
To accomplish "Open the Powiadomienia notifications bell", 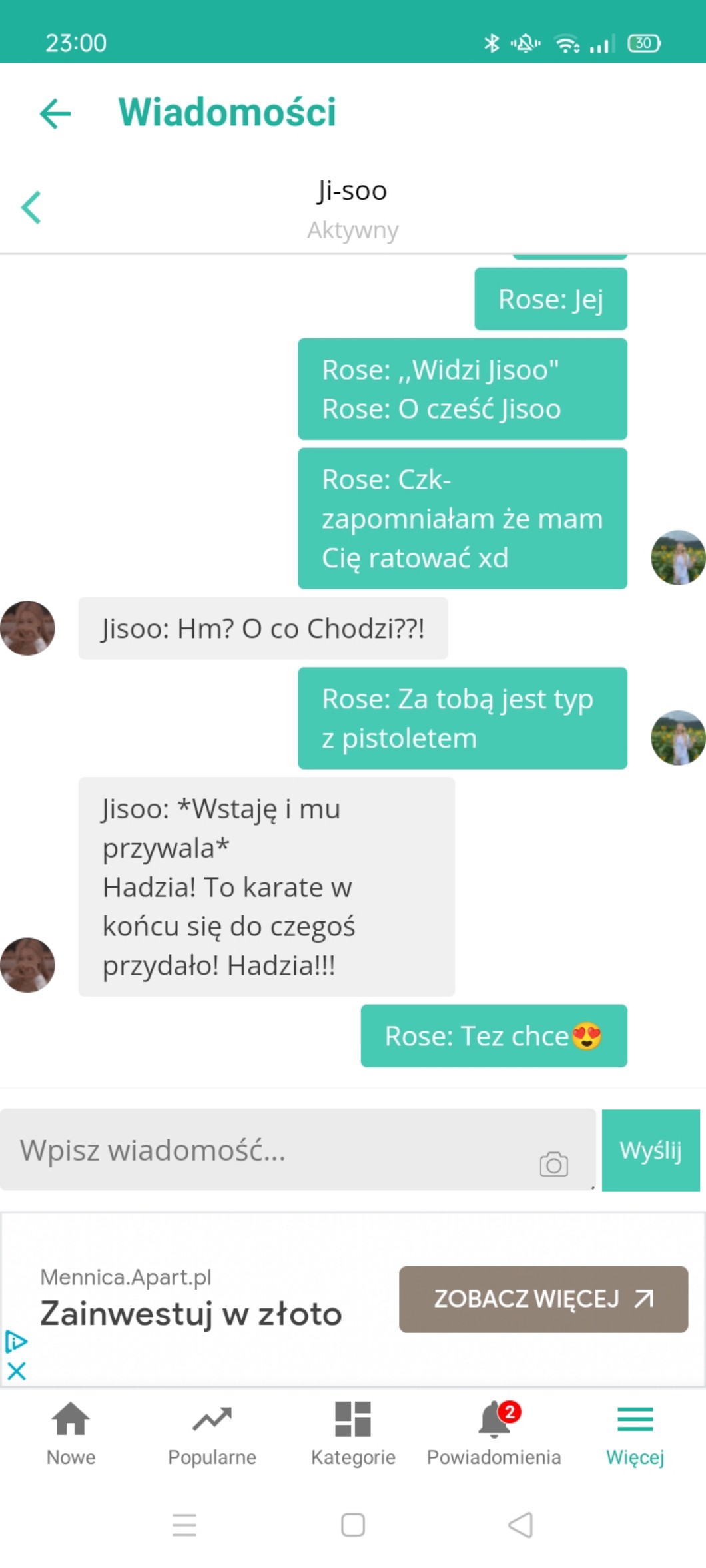I will [494, 1432].
